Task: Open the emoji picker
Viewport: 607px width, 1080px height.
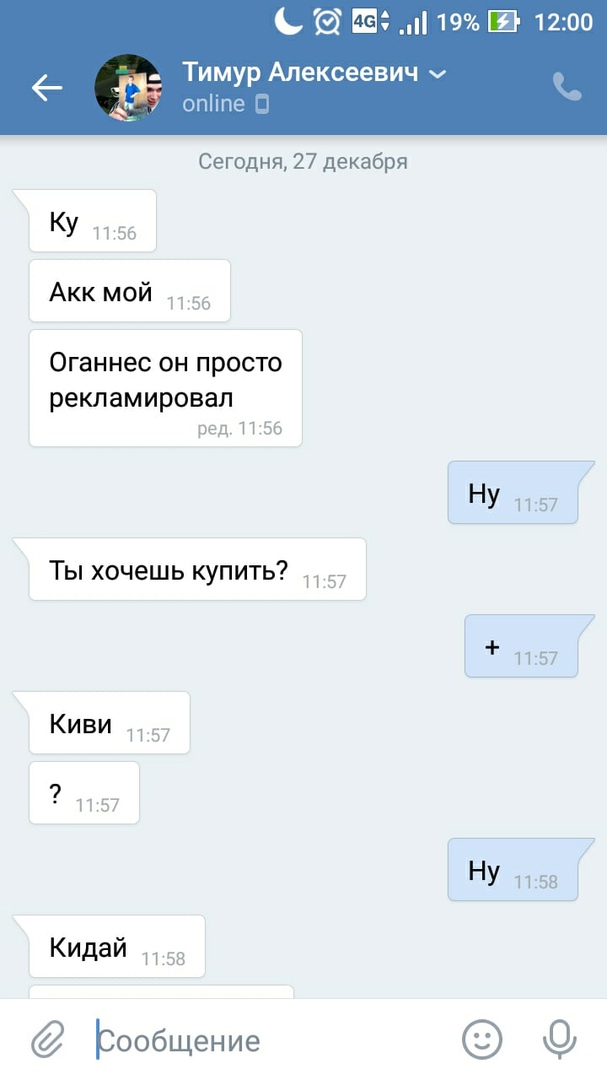Action: [482, 1040]
